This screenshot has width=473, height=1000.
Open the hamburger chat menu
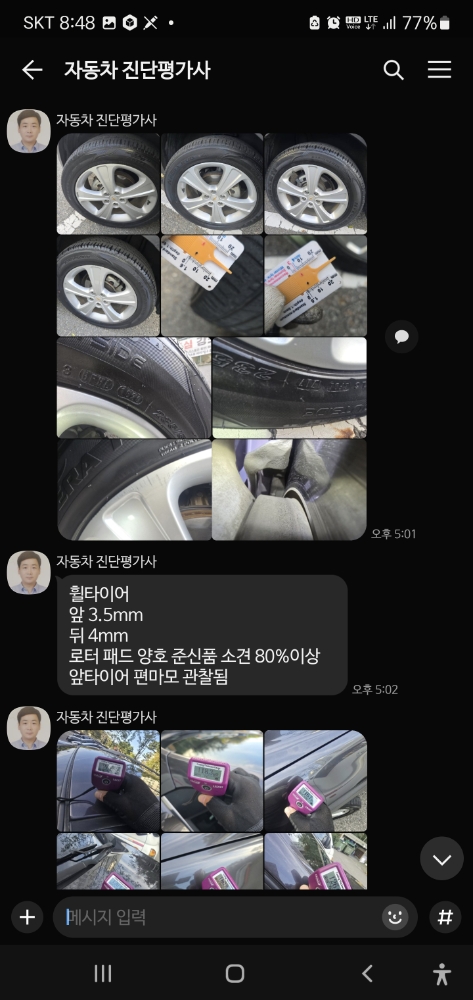click(439, 70)
